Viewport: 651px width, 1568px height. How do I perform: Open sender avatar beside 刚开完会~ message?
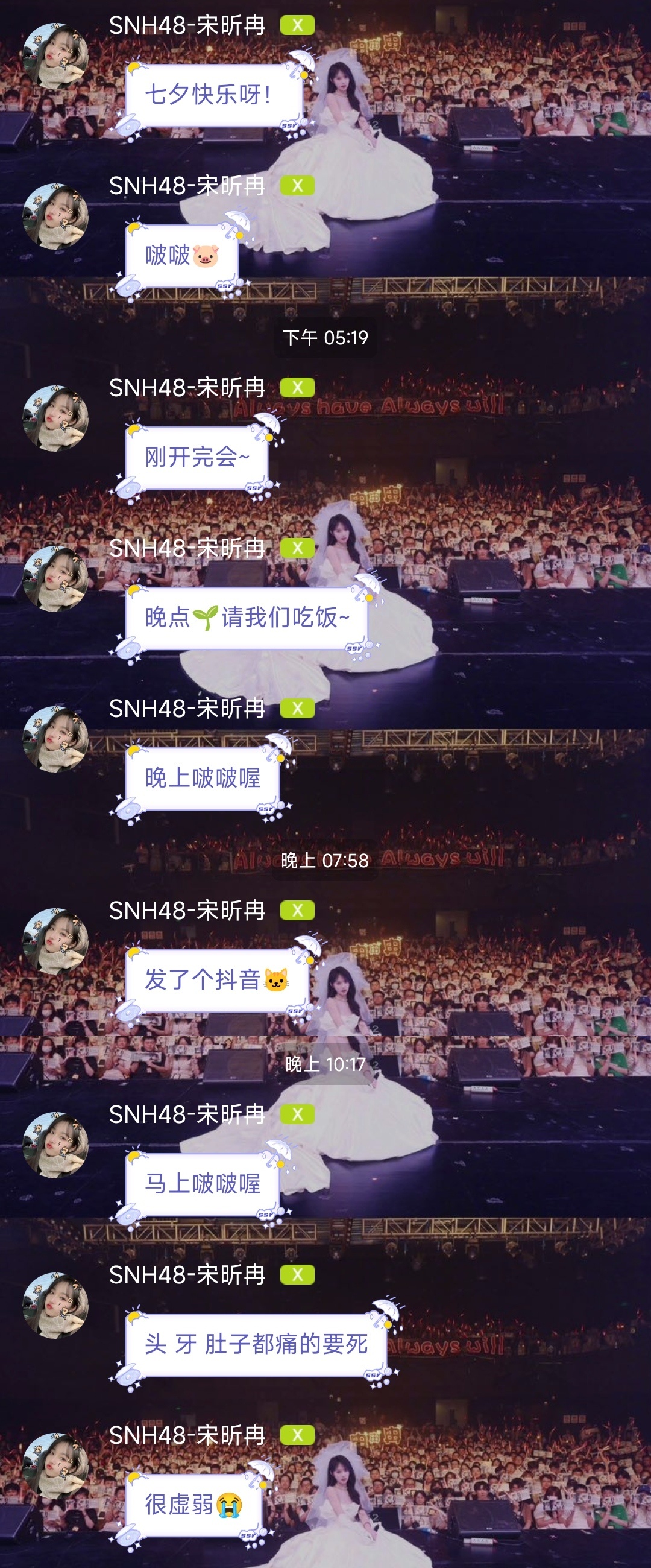pos(55,418)
